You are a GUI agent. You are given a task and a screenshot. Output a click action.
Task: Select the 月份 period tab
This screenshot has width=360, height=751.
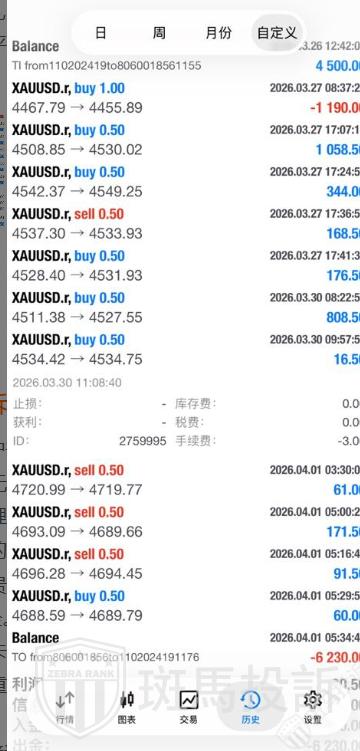(218, 33)
